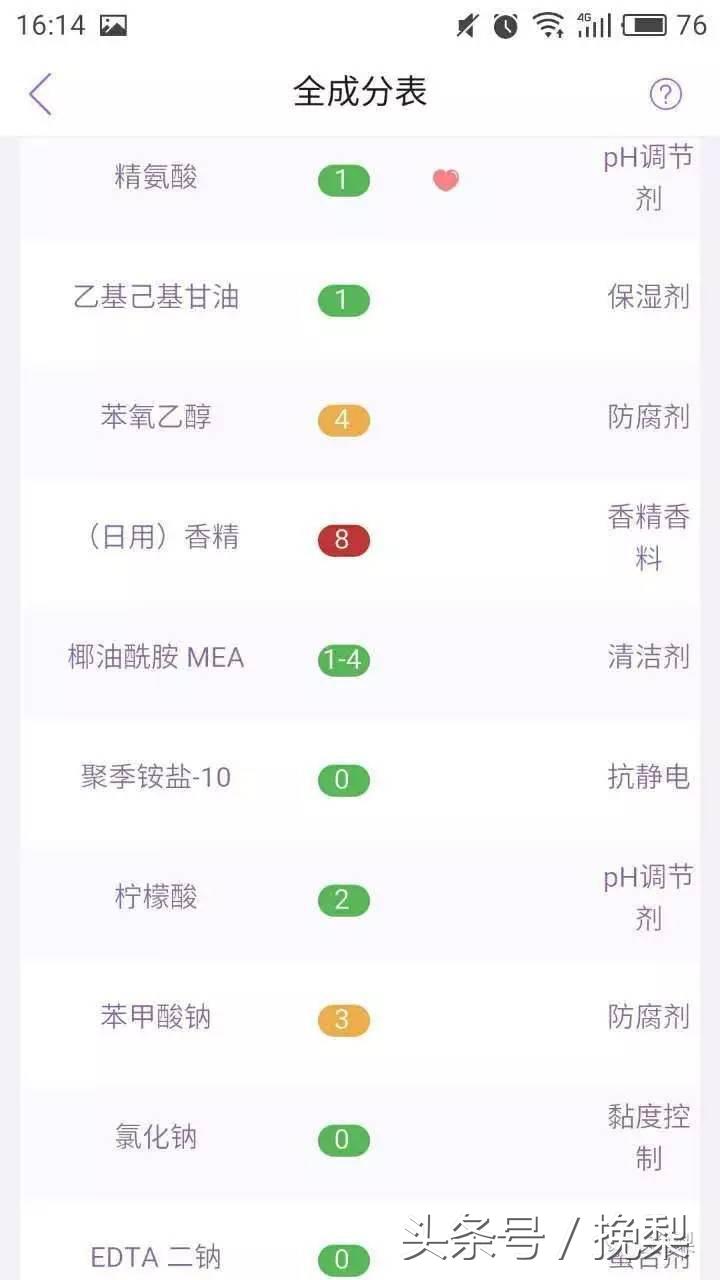Open 椰油酰胺 MEA ingredient details
Viewport: 720px width, 1280px height.
(x=360, y=660)
